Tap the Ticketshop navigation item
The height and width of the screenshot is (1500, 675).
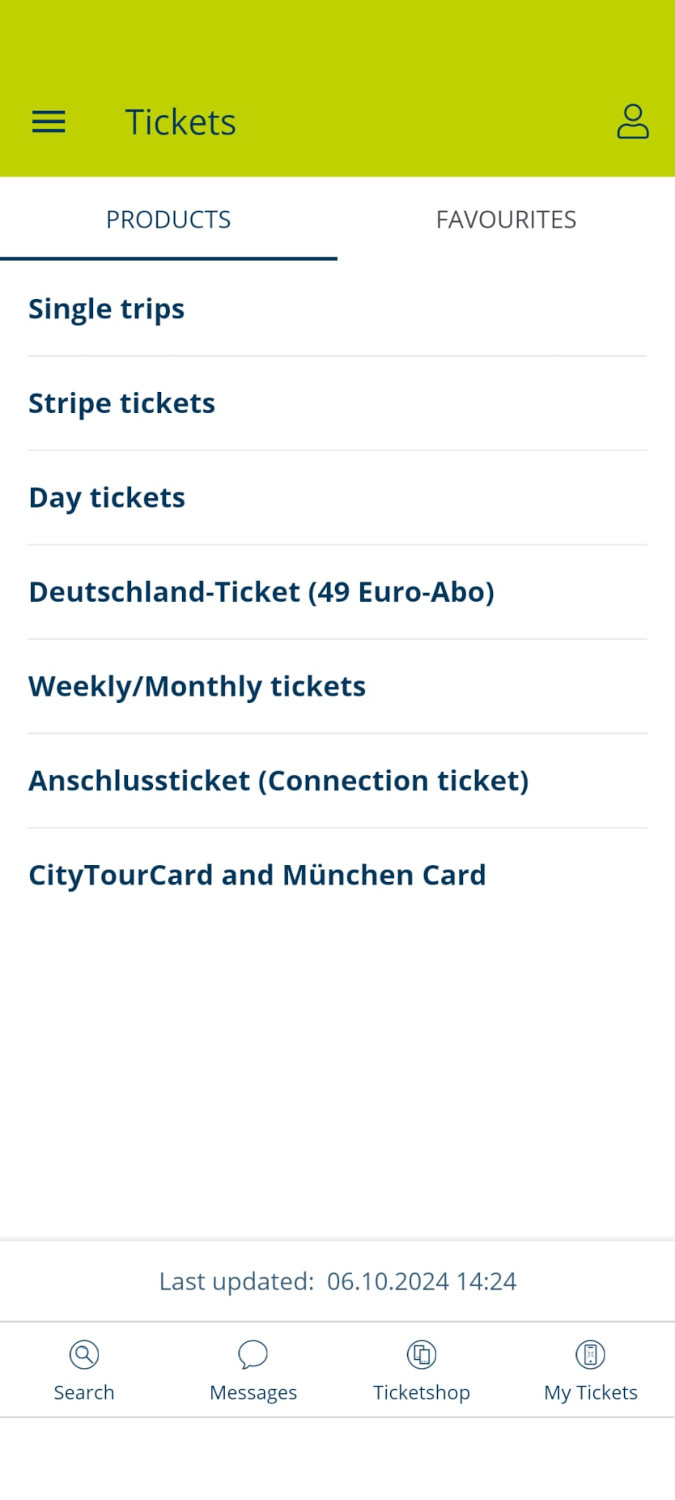click(421, 1371)
